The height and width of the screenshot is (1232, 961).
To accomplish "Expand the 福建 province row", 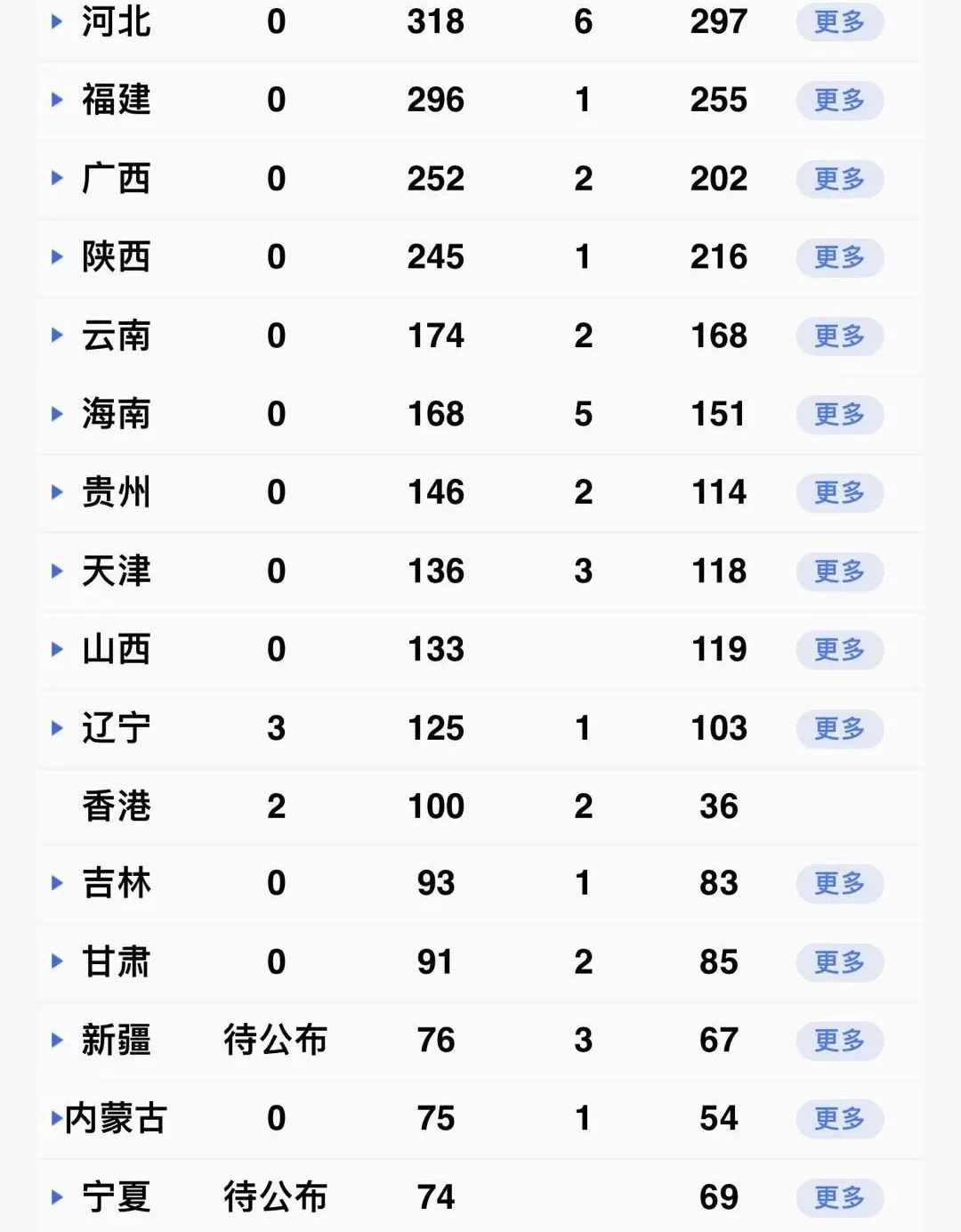I will click(x=58, y=100).
